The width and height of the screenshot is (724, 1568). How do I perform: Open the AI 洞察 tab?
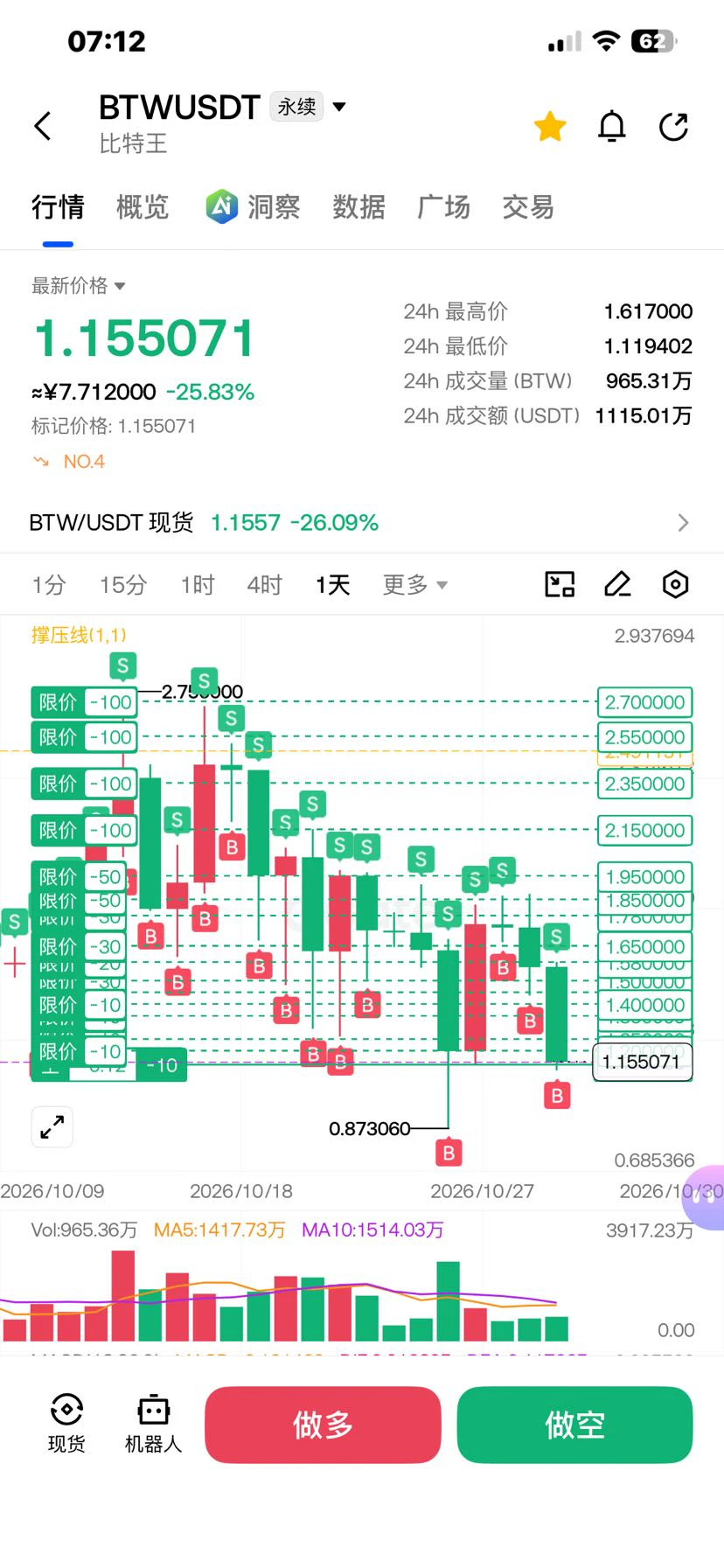tap(254, 207)
